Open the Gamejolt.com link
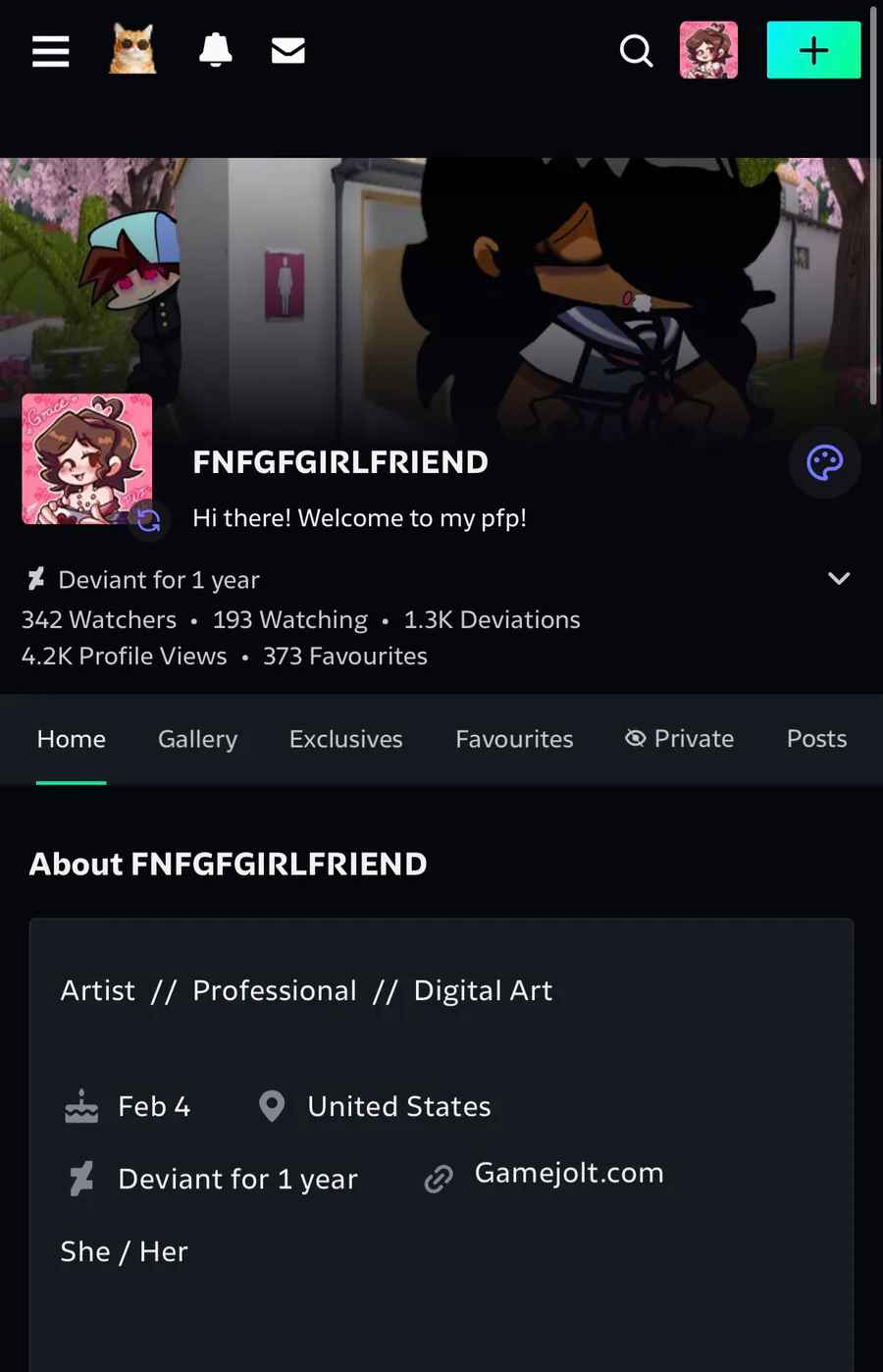This screenshot has height=1372, width=883. coord(568,1174)
